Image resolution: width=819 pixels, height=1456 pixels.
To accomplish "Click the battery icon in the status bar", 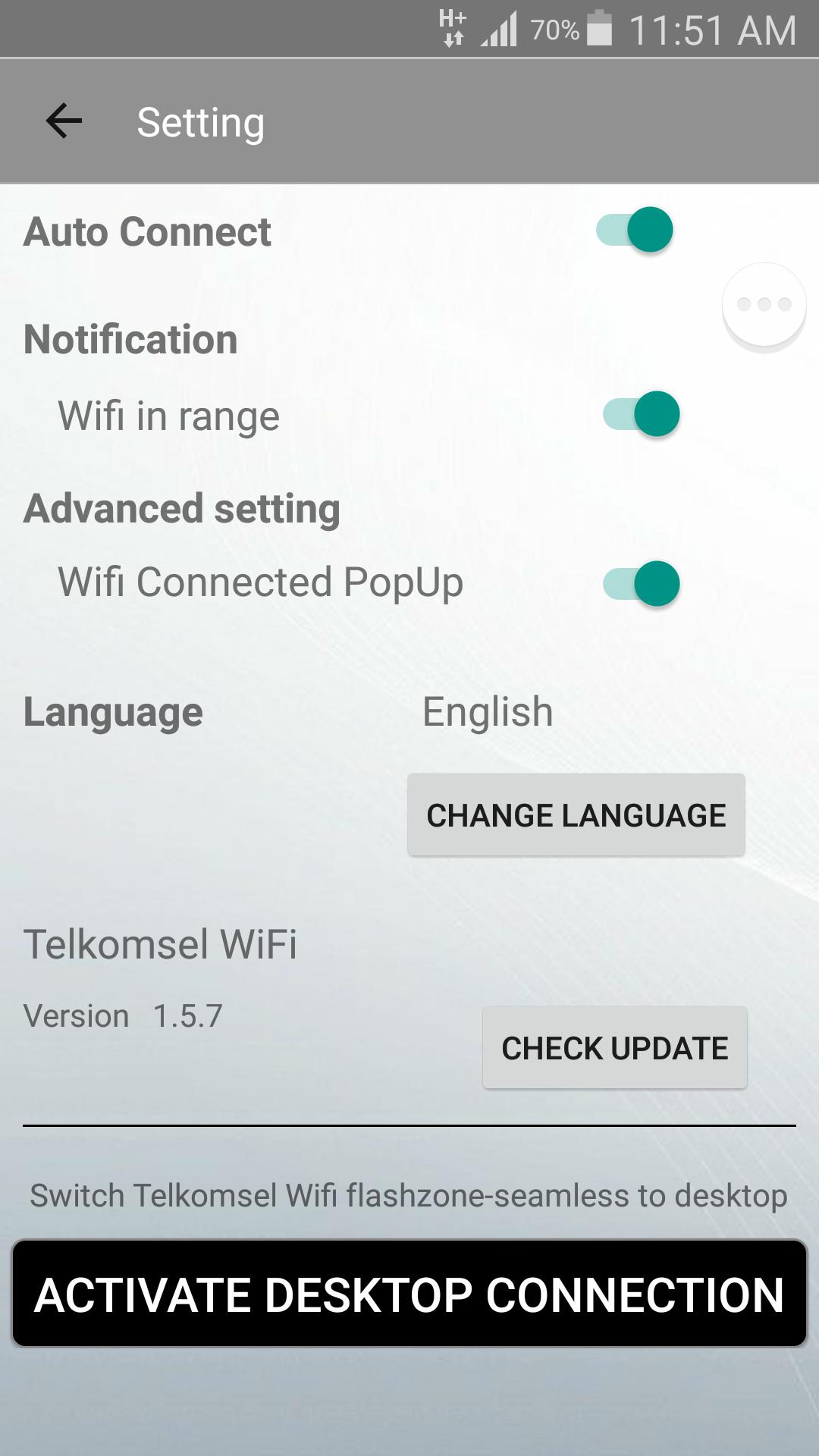I will tap(598, 25).
